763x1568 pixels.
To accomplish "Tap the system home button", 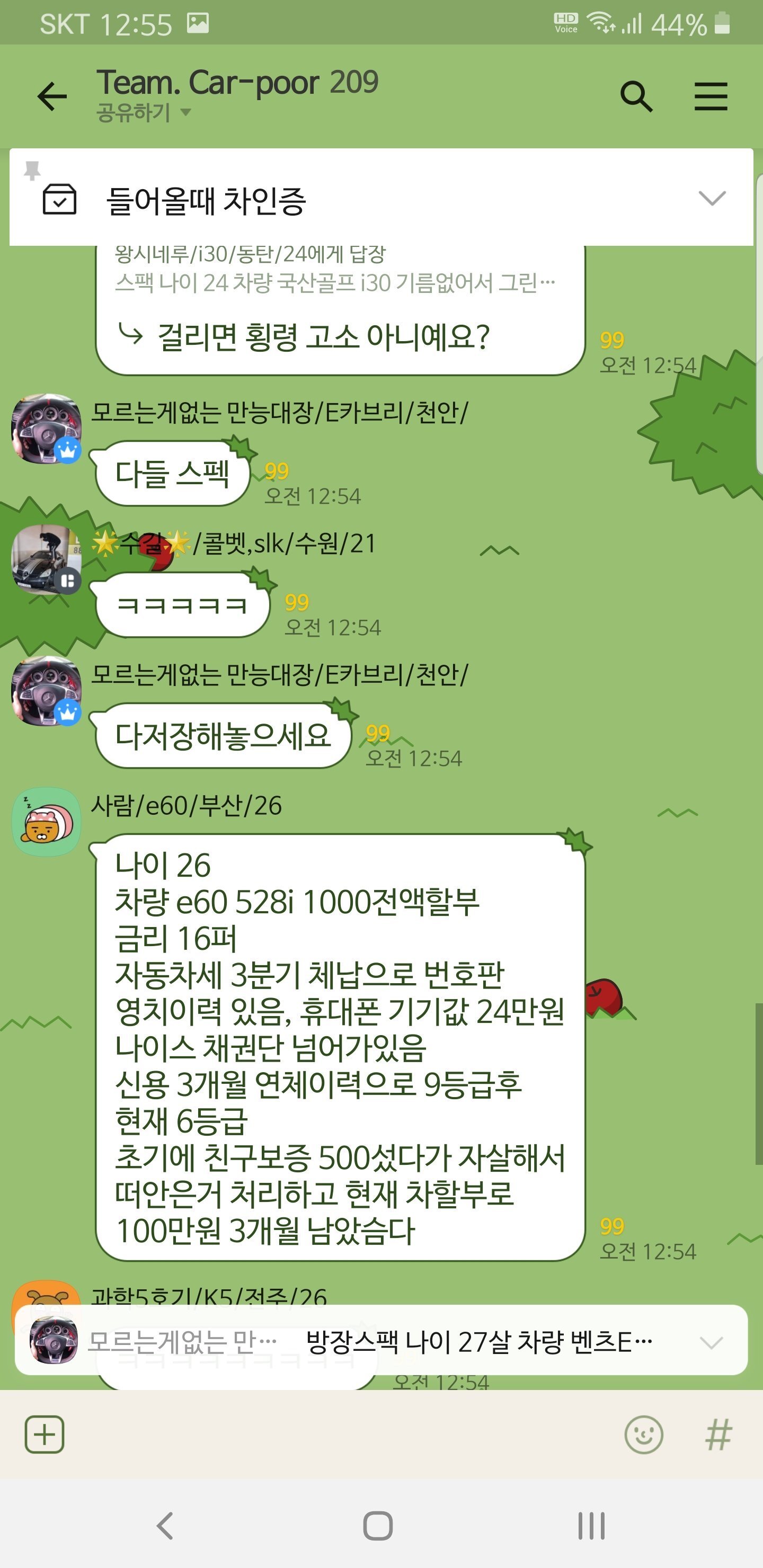I will pos(378,1526).
